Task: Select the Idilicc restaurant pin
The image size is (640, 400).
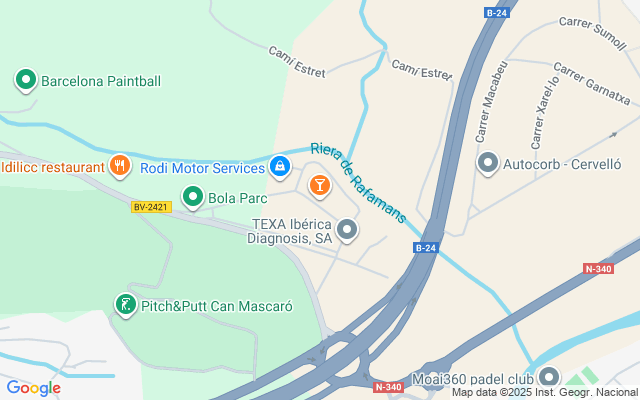Action: point(120,167)
